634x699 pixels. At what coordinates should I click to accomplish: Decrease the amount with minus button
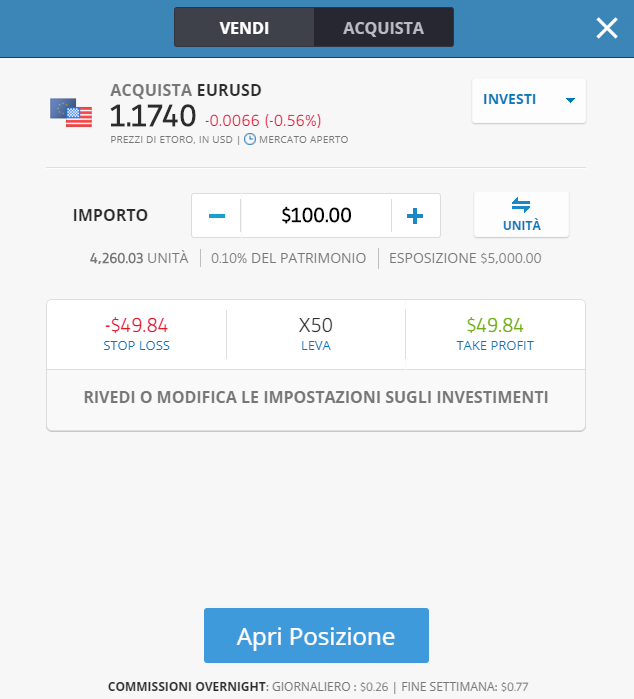(x=217, y=215)
